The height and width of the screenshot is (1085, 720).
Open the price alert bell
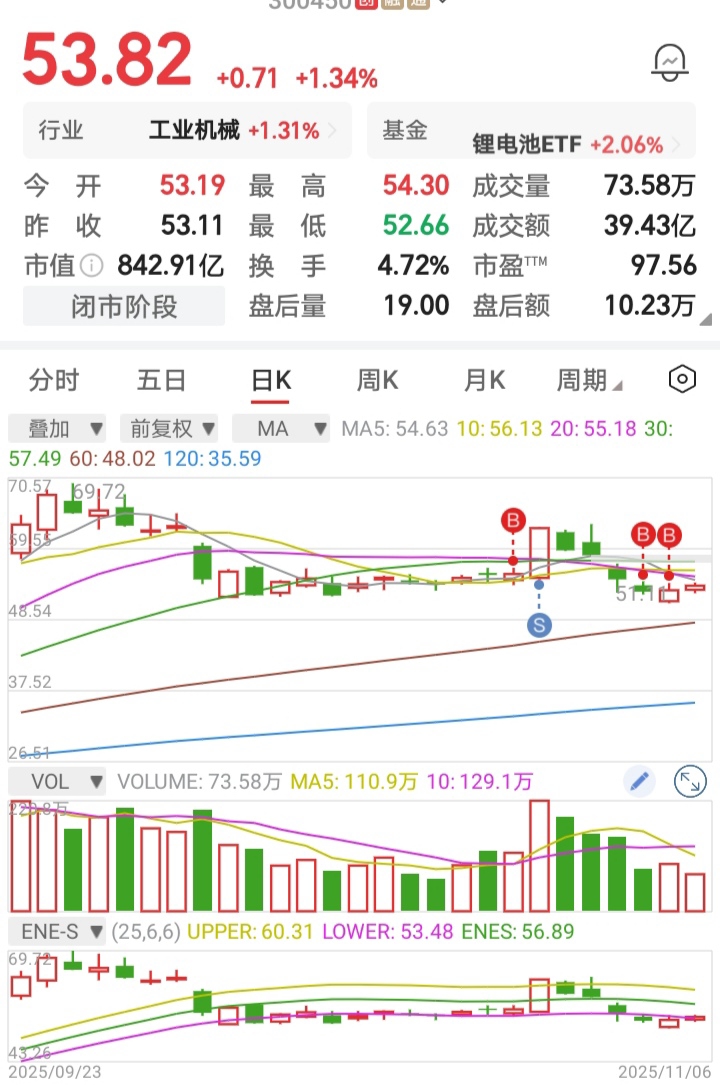click(x=667, y=62)
